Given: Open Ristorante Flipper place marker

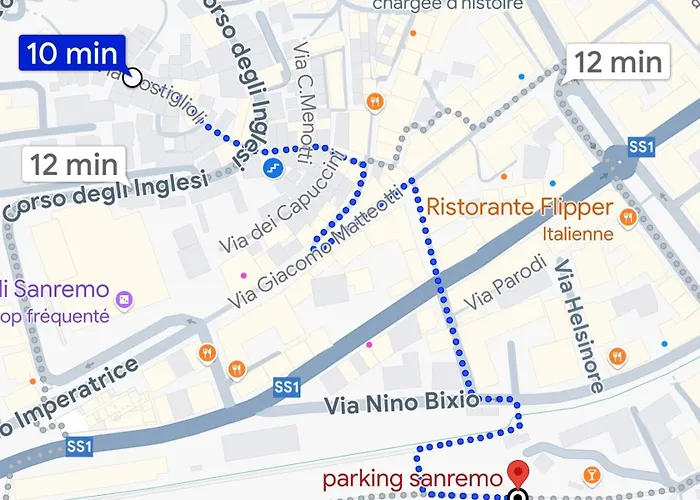Looking at the screenshot, I should (628, 216).
